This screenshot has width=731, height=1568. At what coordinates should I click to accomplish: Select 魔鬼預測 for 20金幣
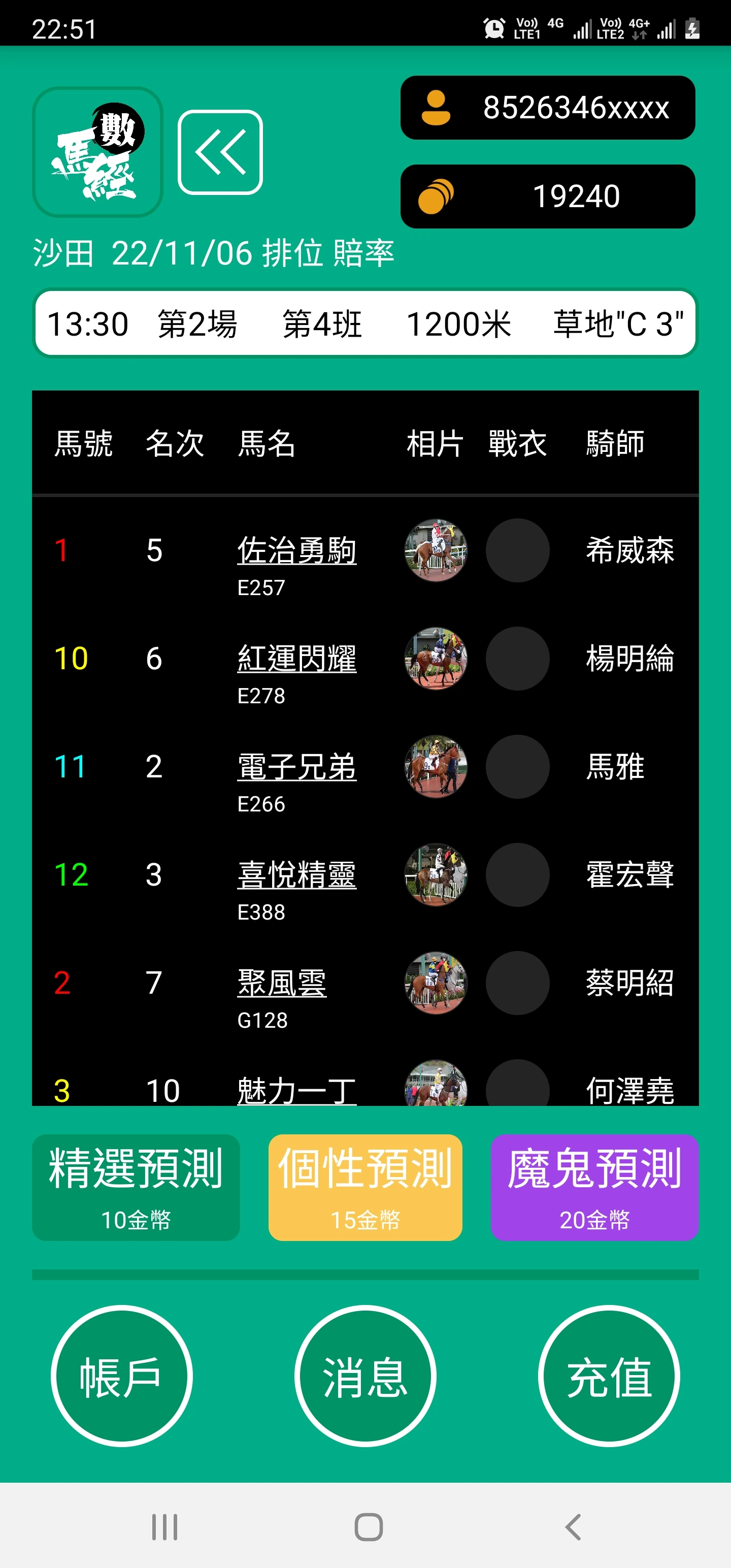[593, 1188]
